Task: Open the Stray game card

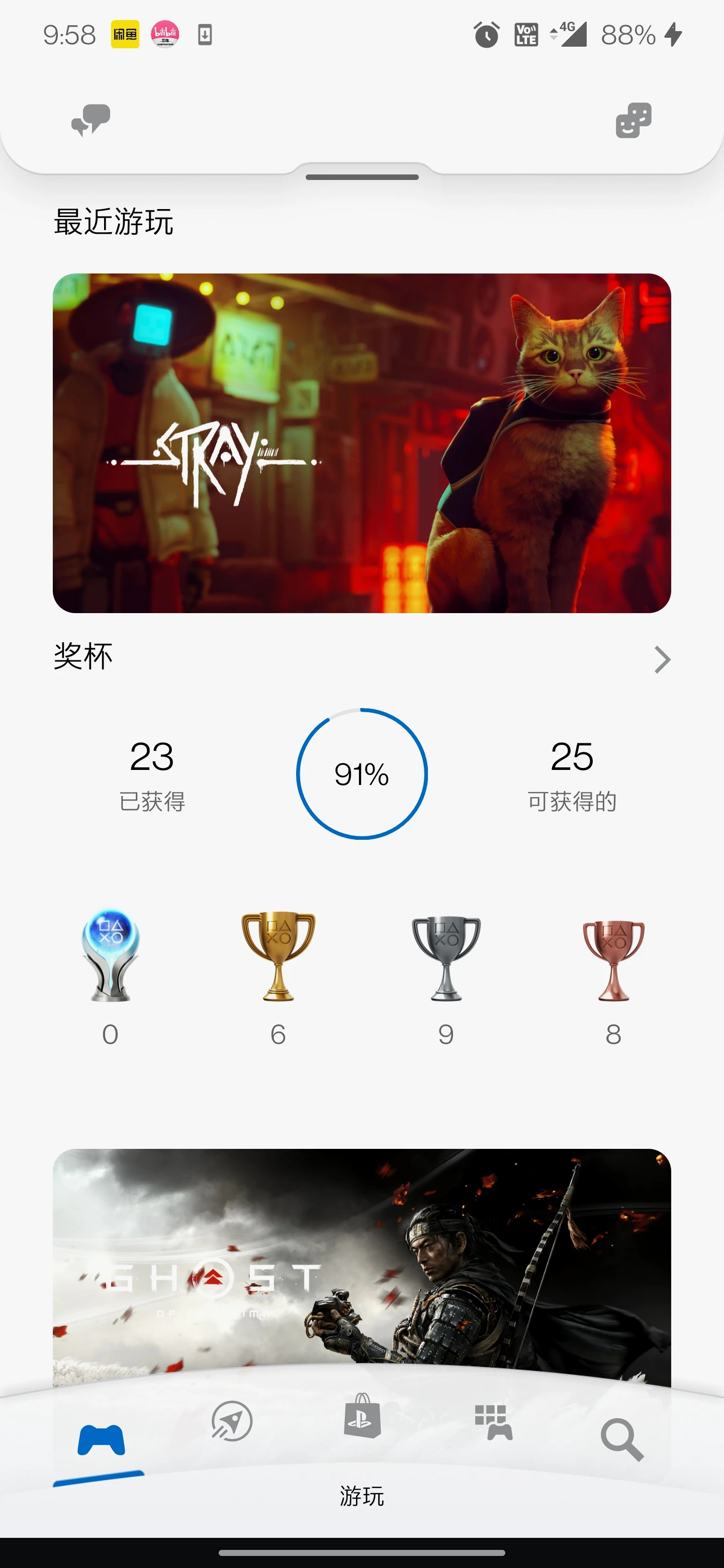Action: pos(361,443)
